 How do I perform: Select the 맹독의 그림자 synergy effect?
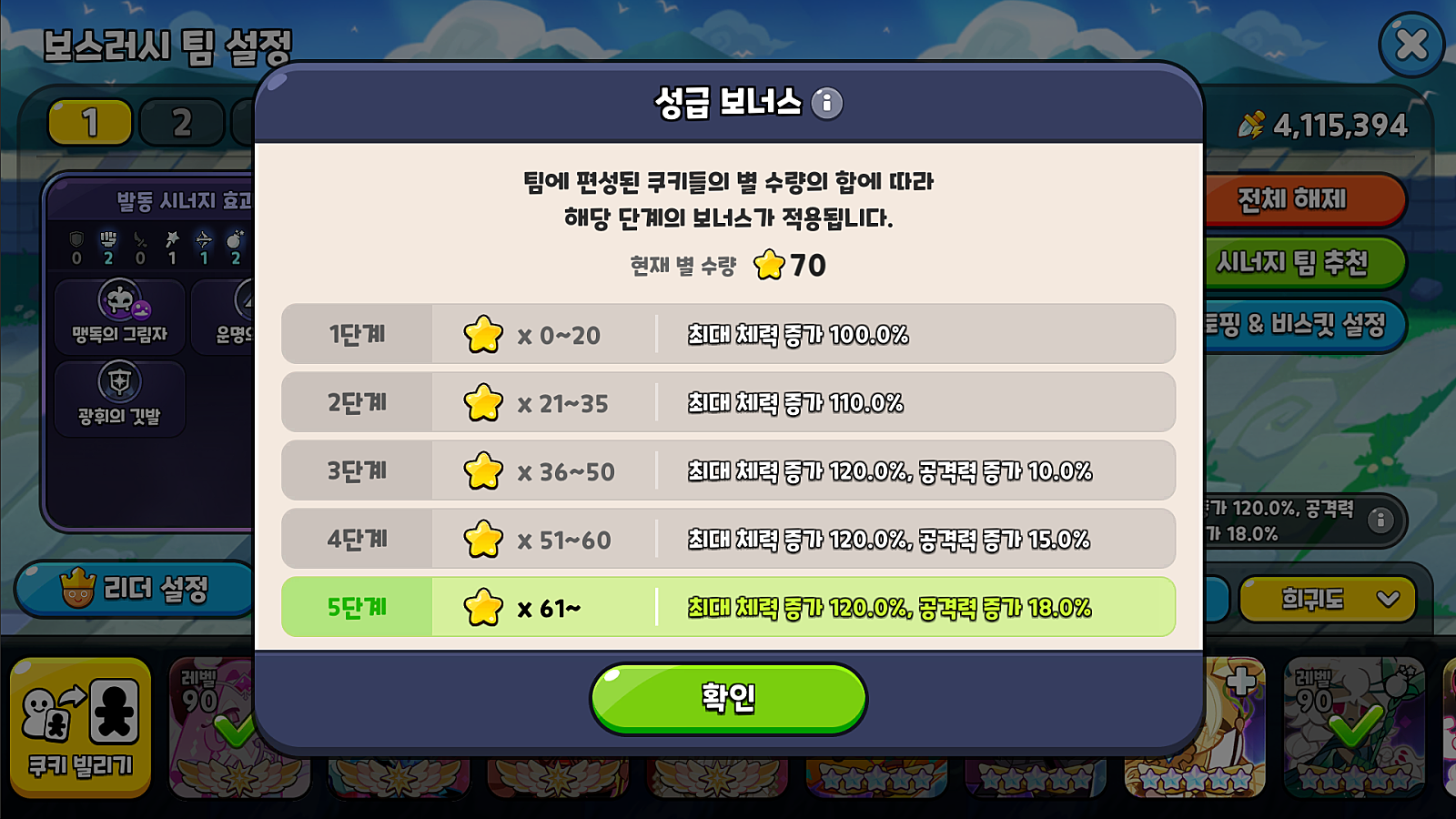tap(120, 316)
